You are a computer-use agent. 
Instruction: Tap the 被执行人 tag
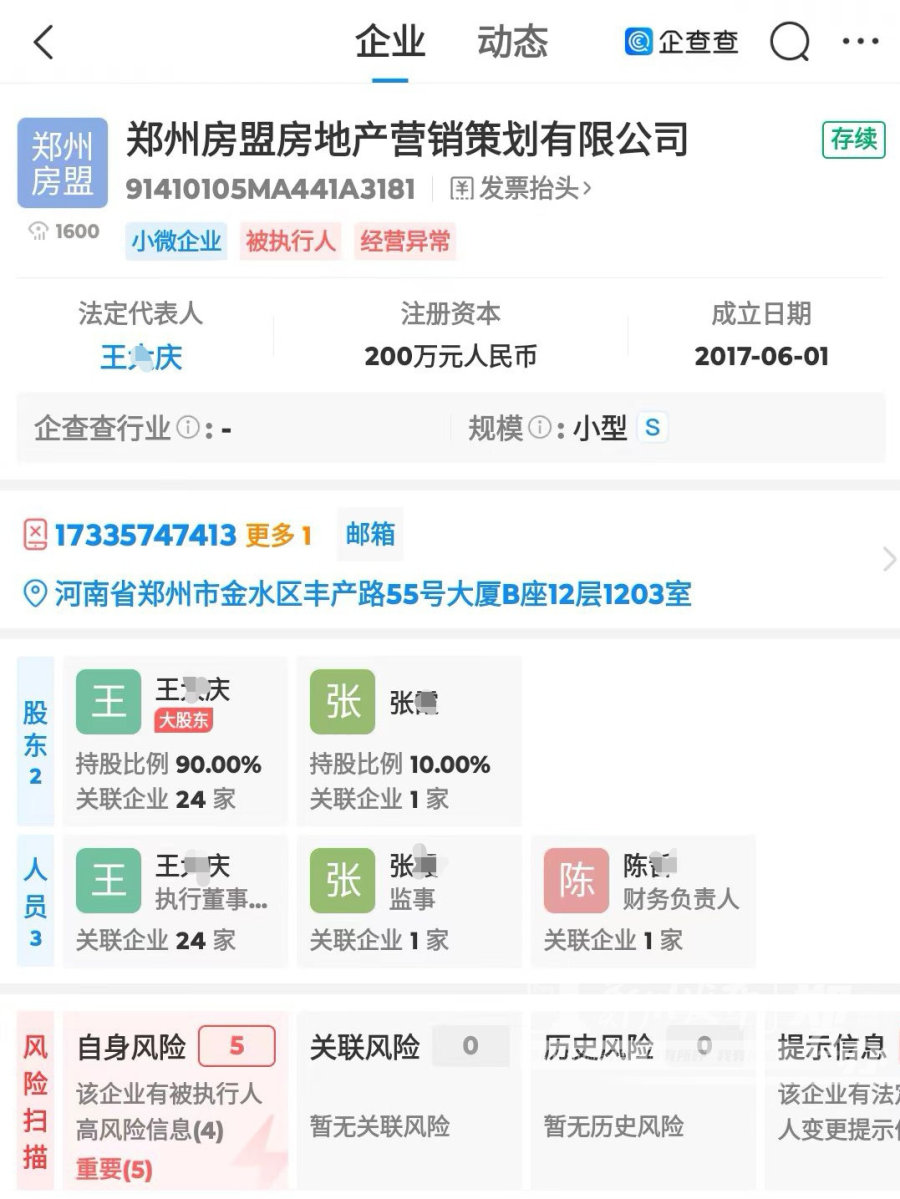coord(289,241)
